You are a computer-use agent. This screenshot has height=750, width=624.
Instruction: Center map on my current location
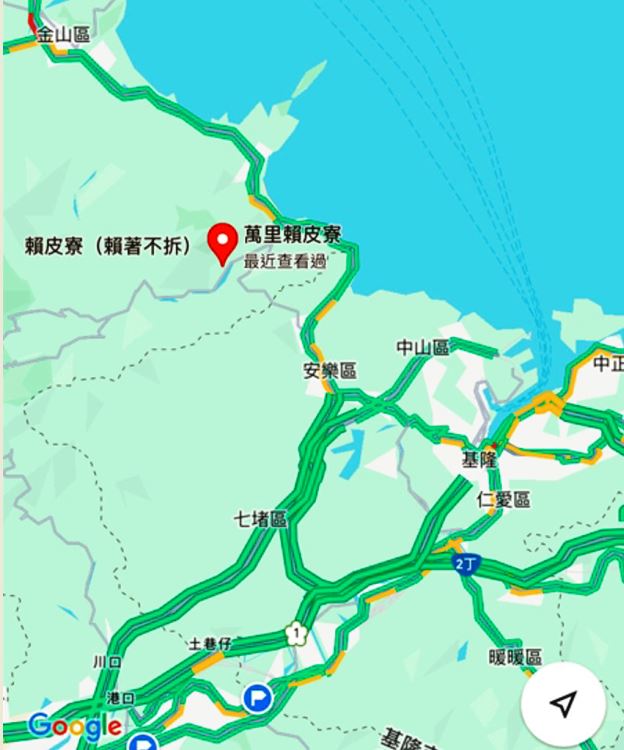point(563,703)
